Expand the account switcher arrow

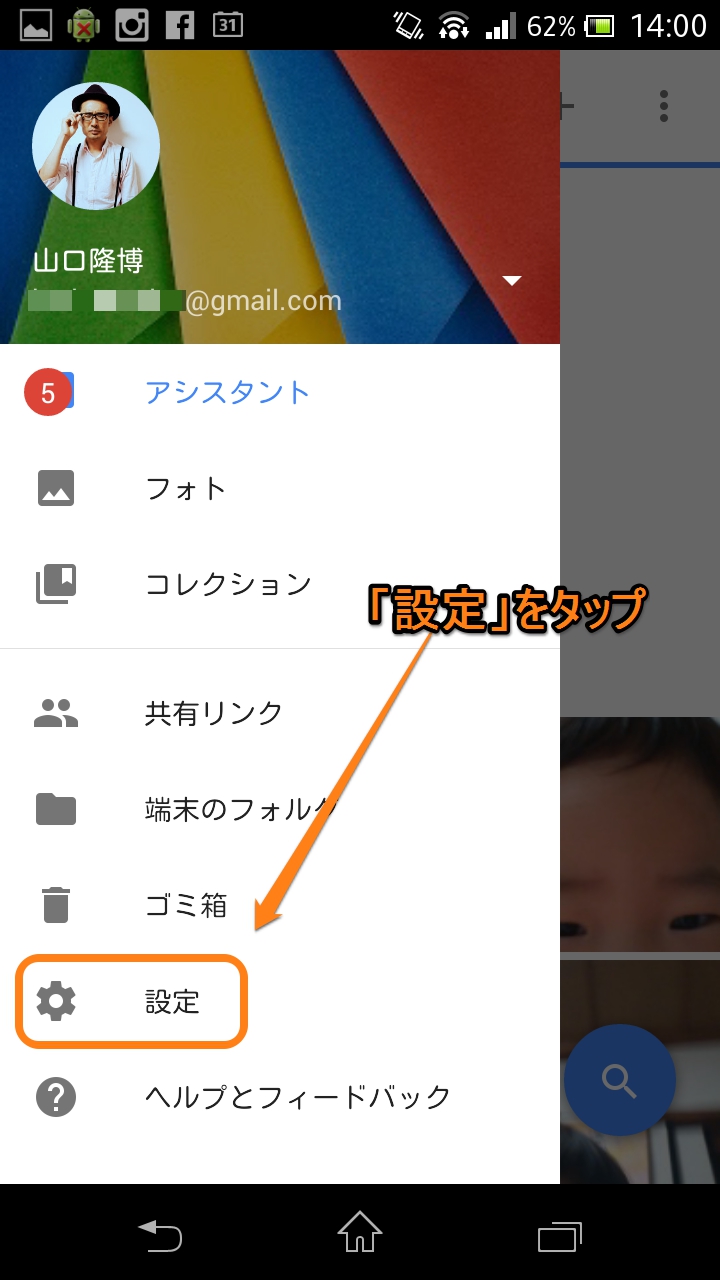(512, 281)
